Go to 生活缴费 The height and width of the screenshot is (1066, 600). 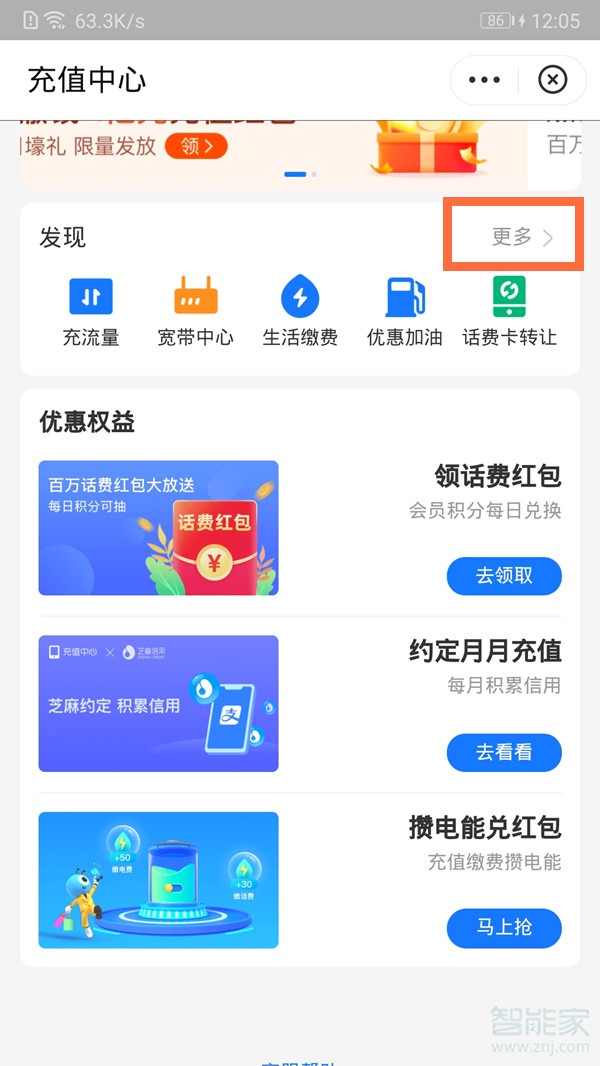coord(300,312)
